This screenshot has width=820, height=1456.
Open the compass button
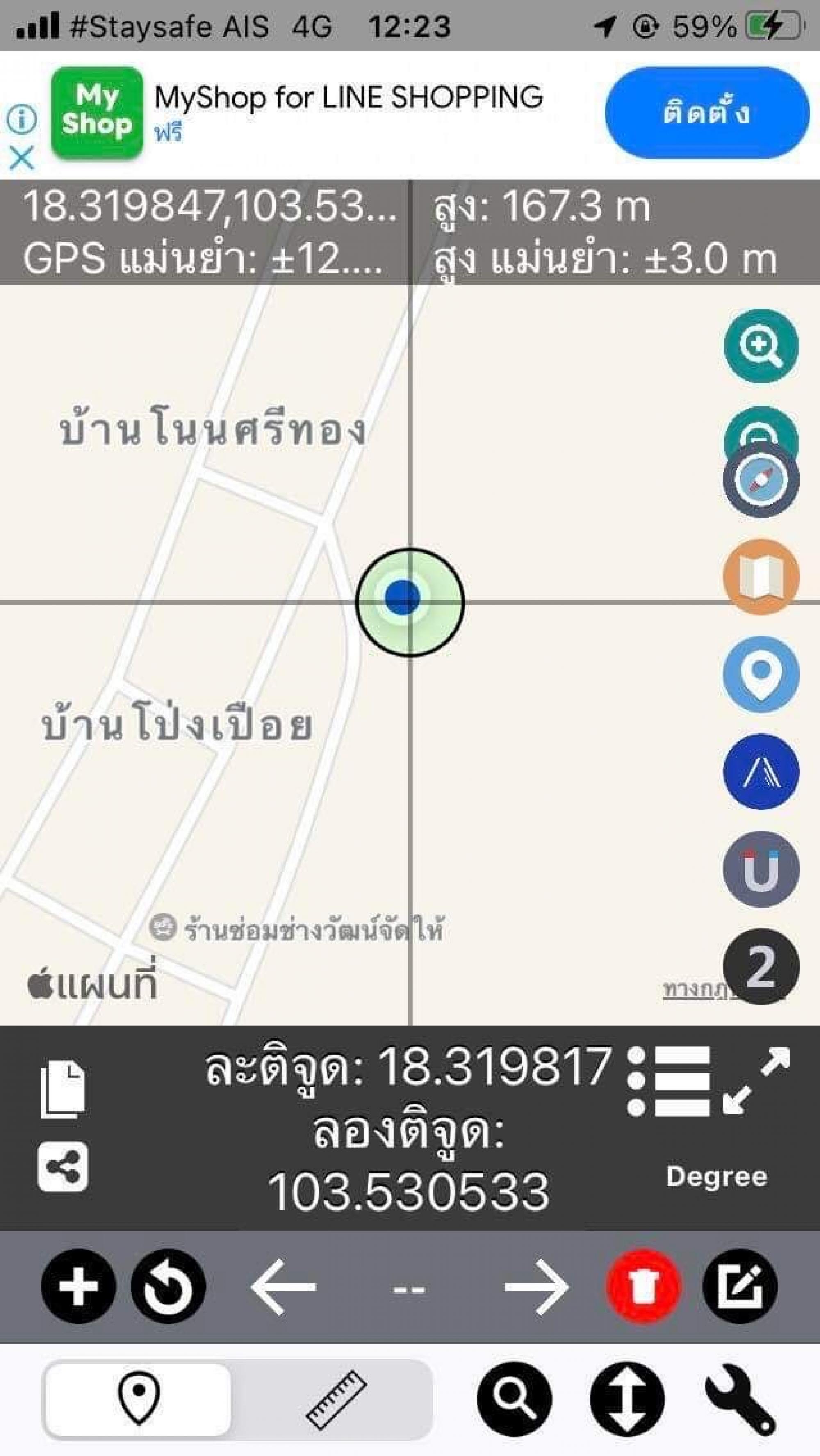coord(761,480)
